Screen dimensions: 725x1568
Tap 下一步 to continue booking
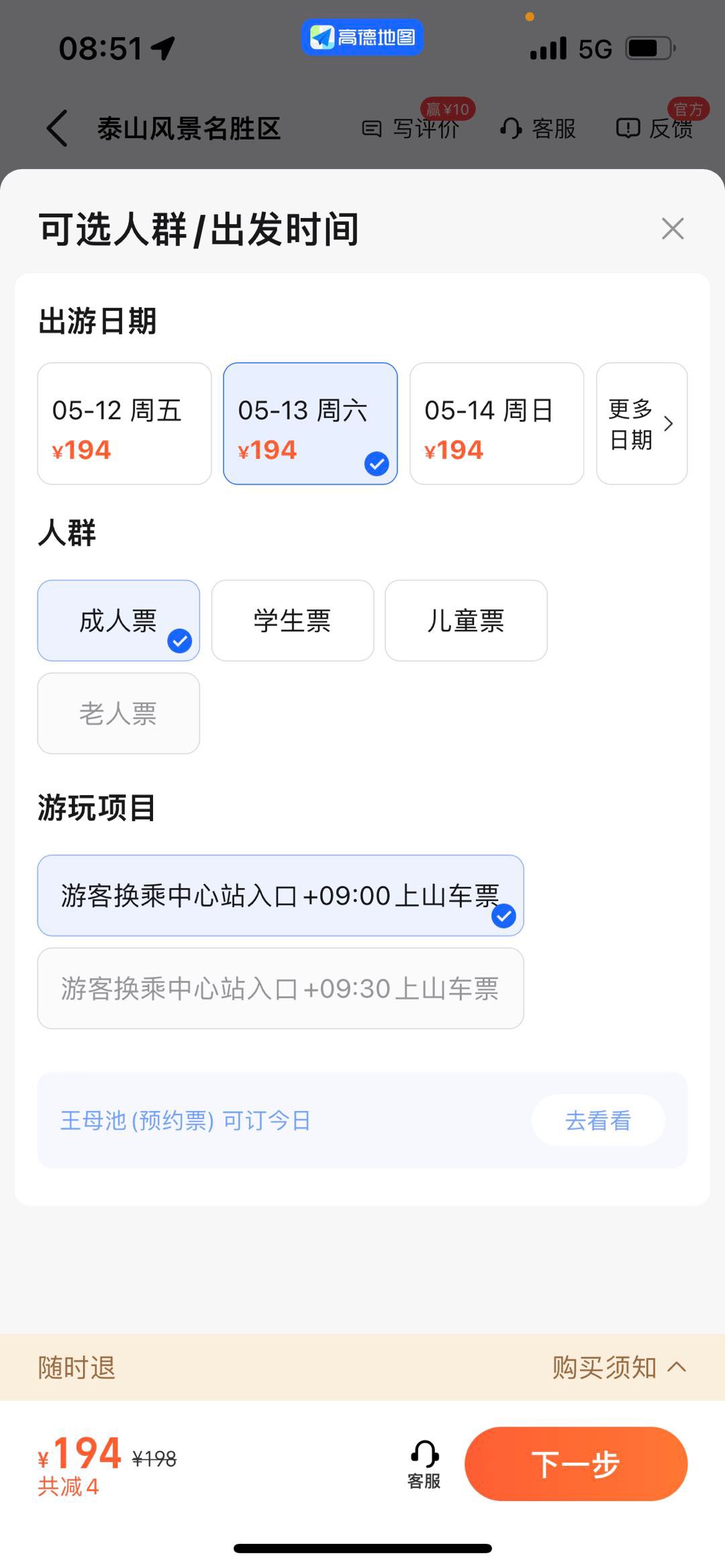[x=576, y=1463]
